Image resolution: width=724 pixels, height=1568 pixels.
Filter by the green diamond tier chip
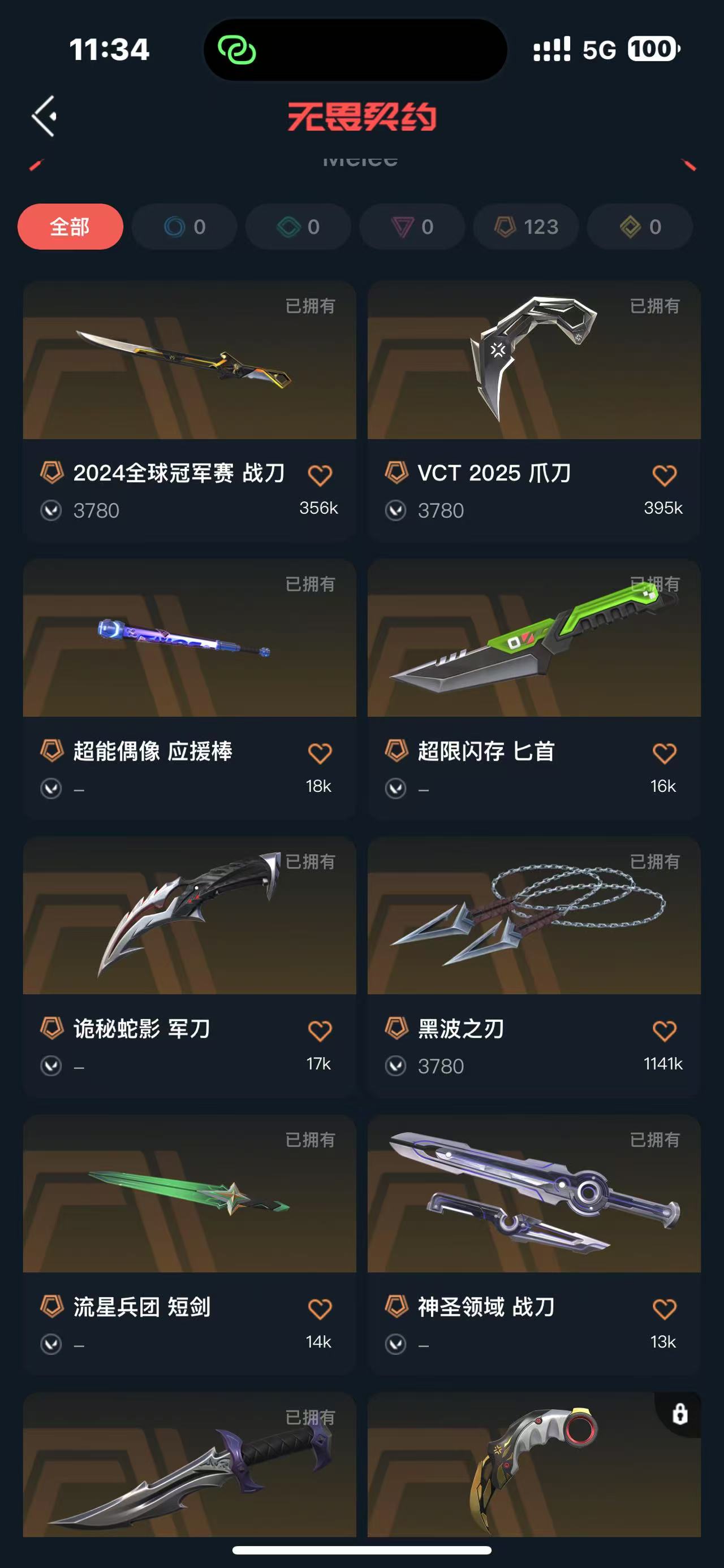(x=298, y=227)
